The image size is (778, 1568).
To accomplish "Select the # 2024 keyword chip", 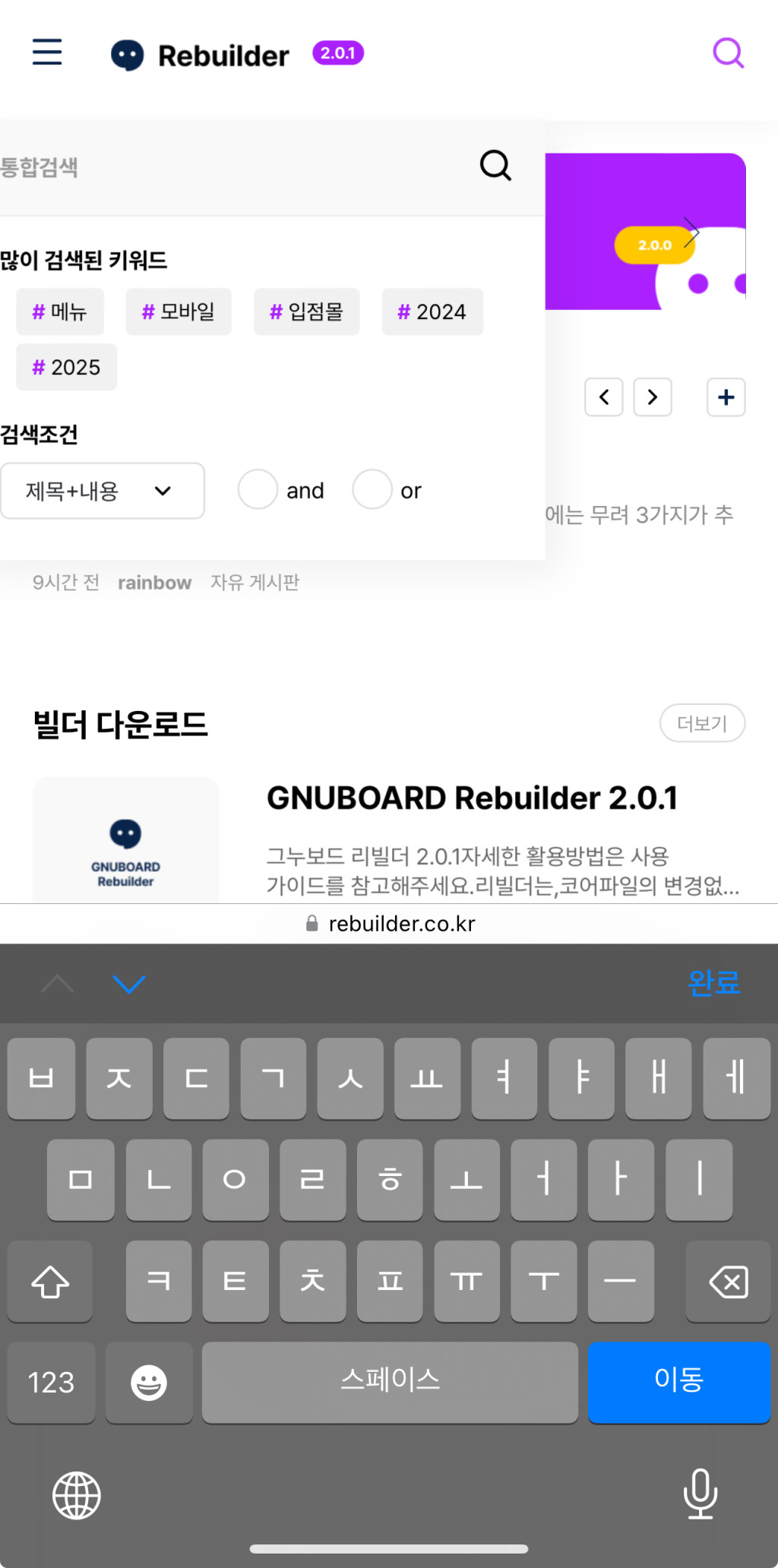I will 432,312.
